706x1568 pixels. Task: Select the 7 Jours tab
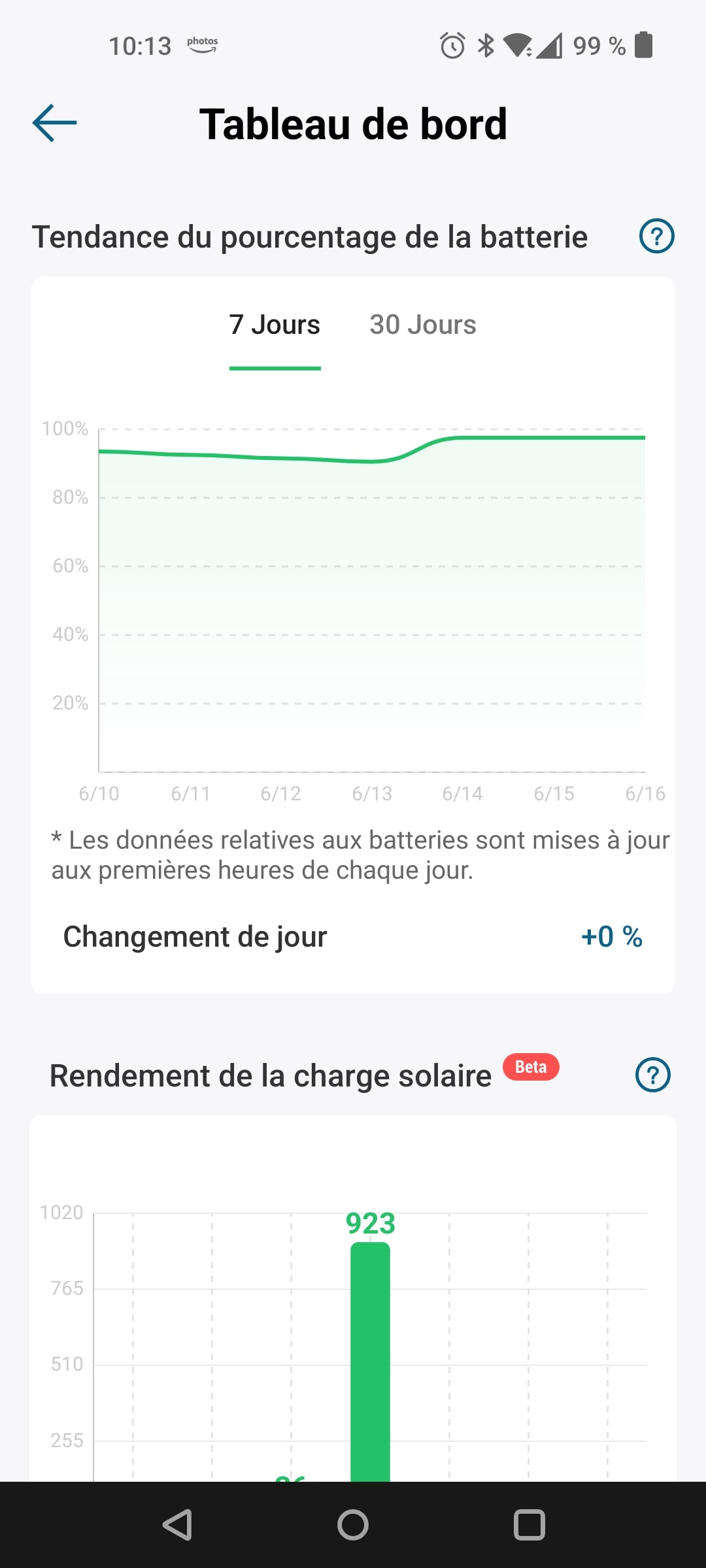point(275,325)
